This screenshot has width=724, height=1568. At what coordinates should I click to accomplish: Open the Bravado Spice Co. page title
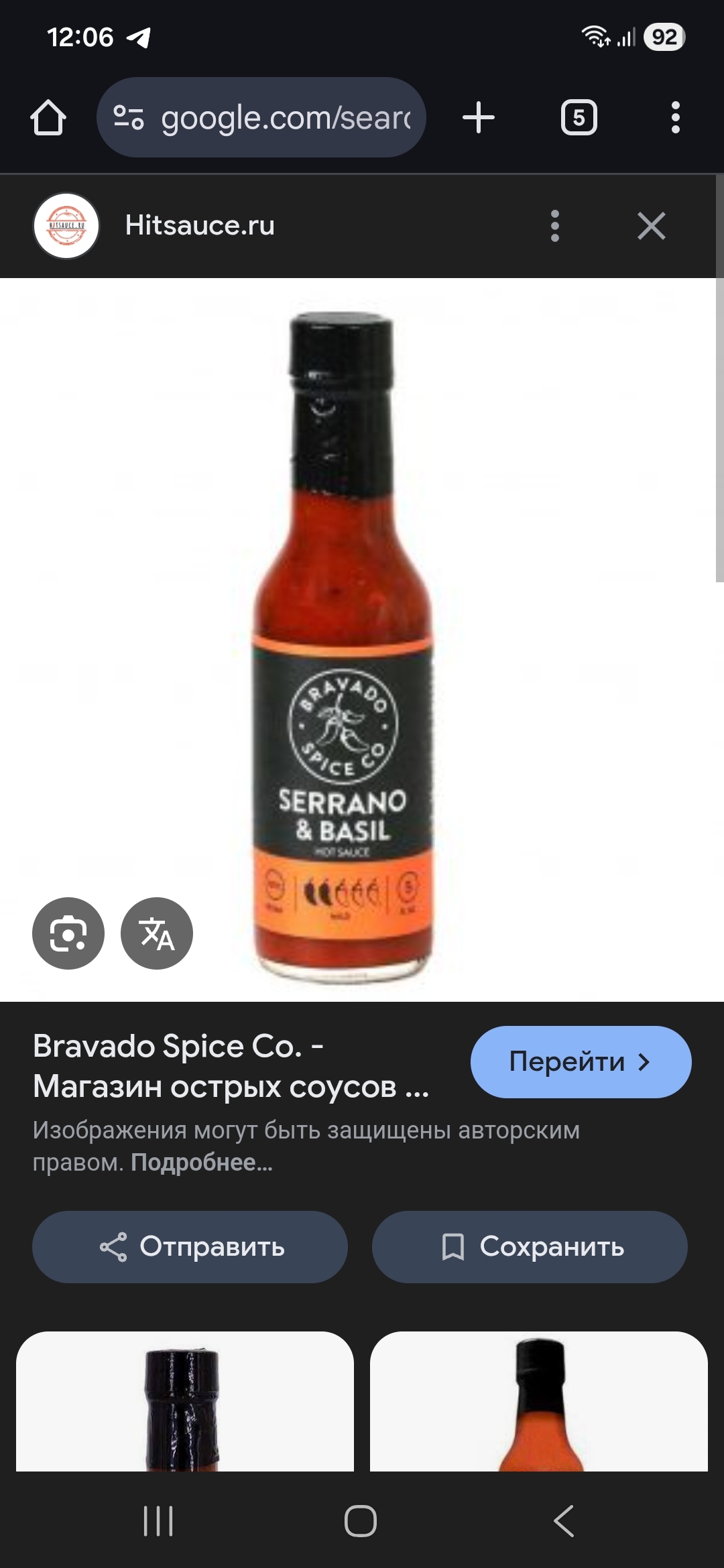(x=231, y=1066)
